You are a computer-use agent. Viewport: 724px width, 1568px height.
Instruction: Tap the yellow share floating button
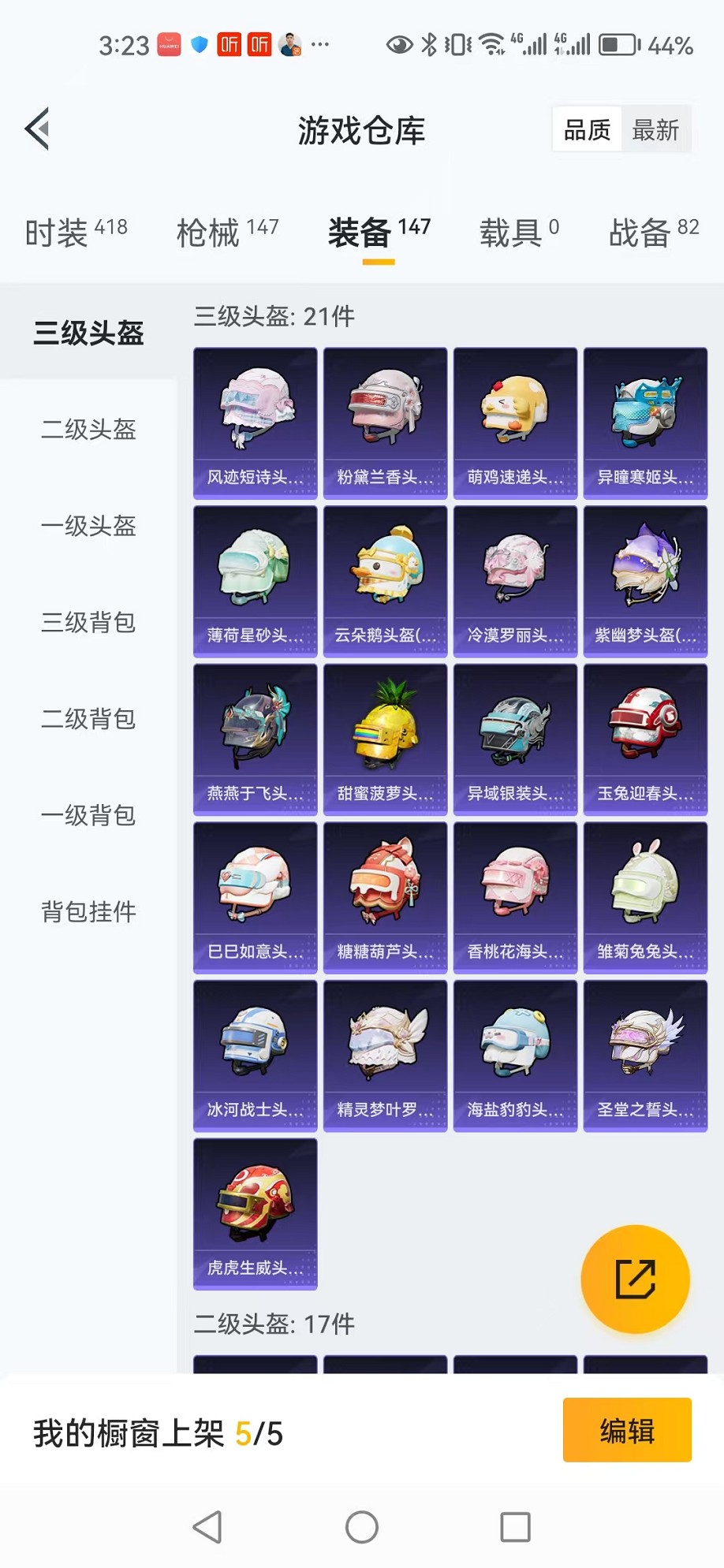(x=635, y=1279)
